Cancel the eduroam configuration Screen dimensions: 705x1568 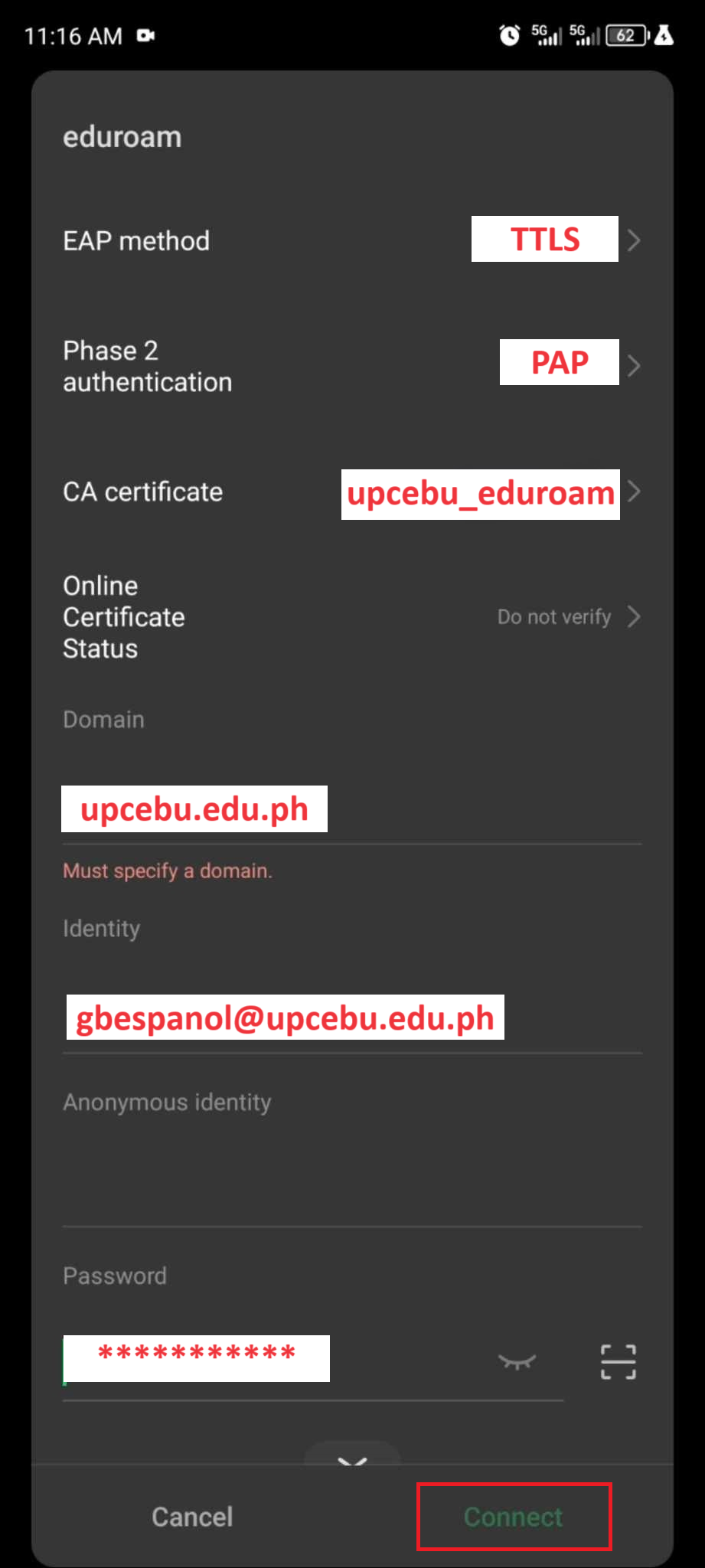point(191,1517)
